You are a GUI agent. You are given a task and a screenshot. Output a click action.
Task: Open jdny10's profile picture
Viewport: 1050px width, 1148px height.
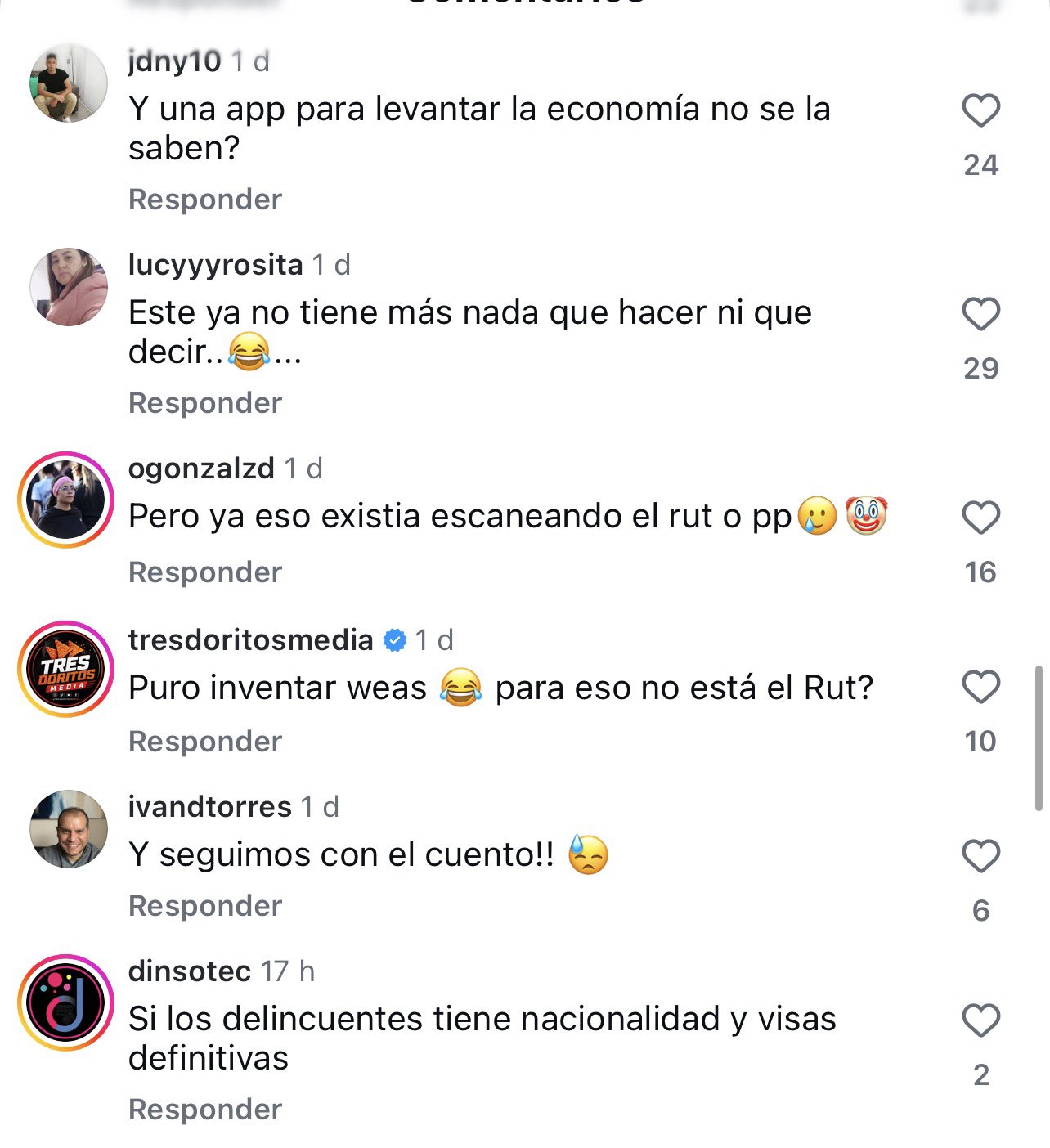tap(68, 83)
